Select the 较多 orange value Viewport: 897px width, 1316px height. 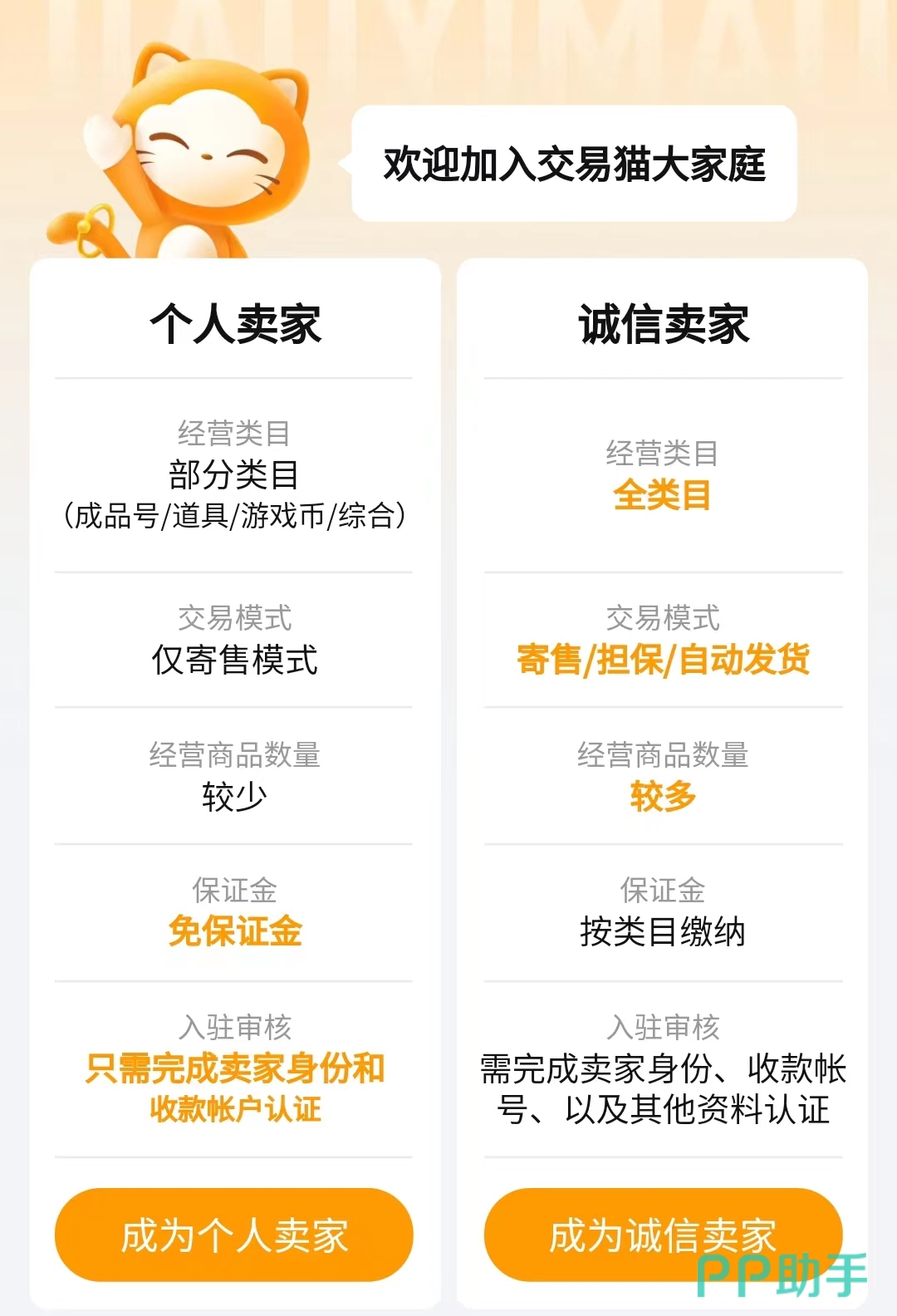click(662, 798)
